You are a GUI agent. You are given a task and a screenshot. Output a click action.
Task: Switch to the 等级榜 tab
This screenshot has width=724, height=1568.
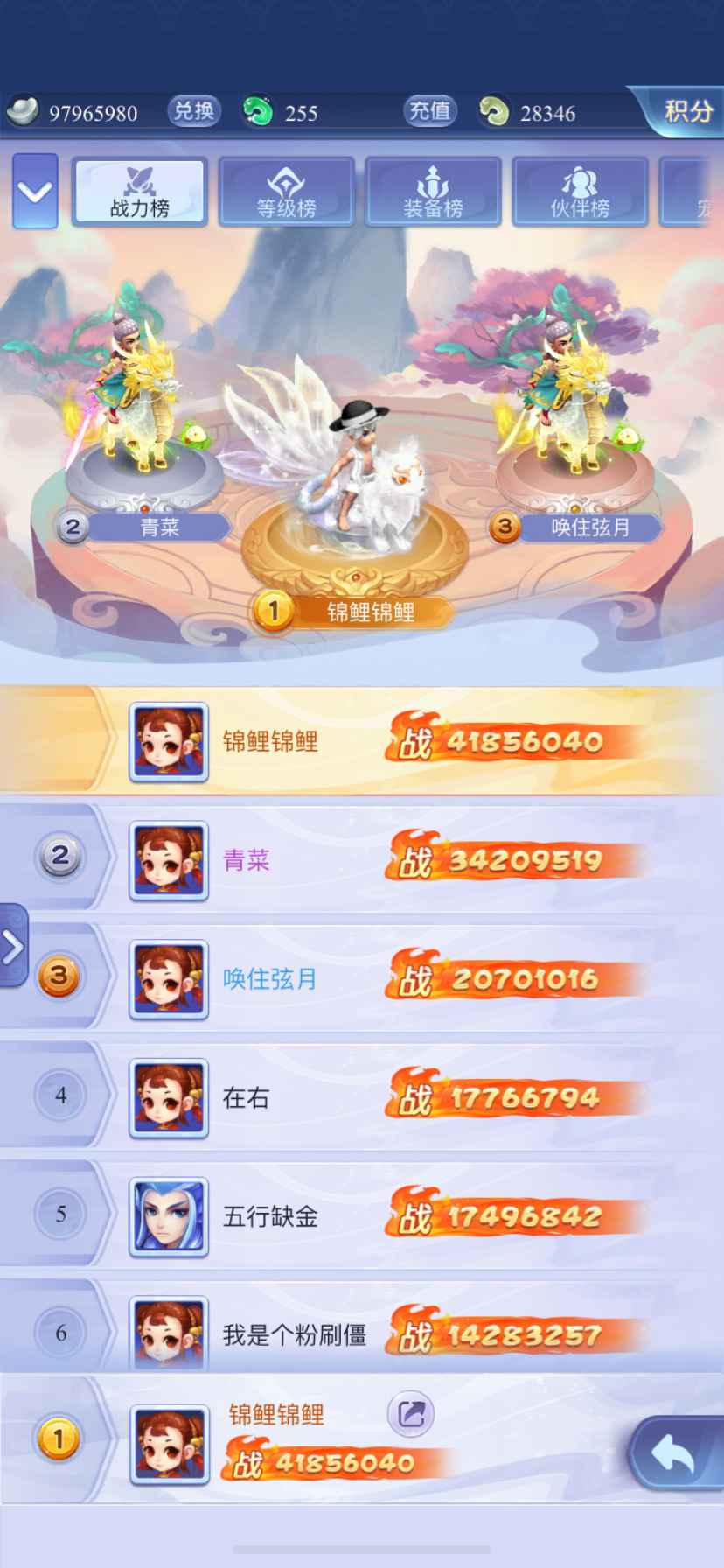(286, 192)
